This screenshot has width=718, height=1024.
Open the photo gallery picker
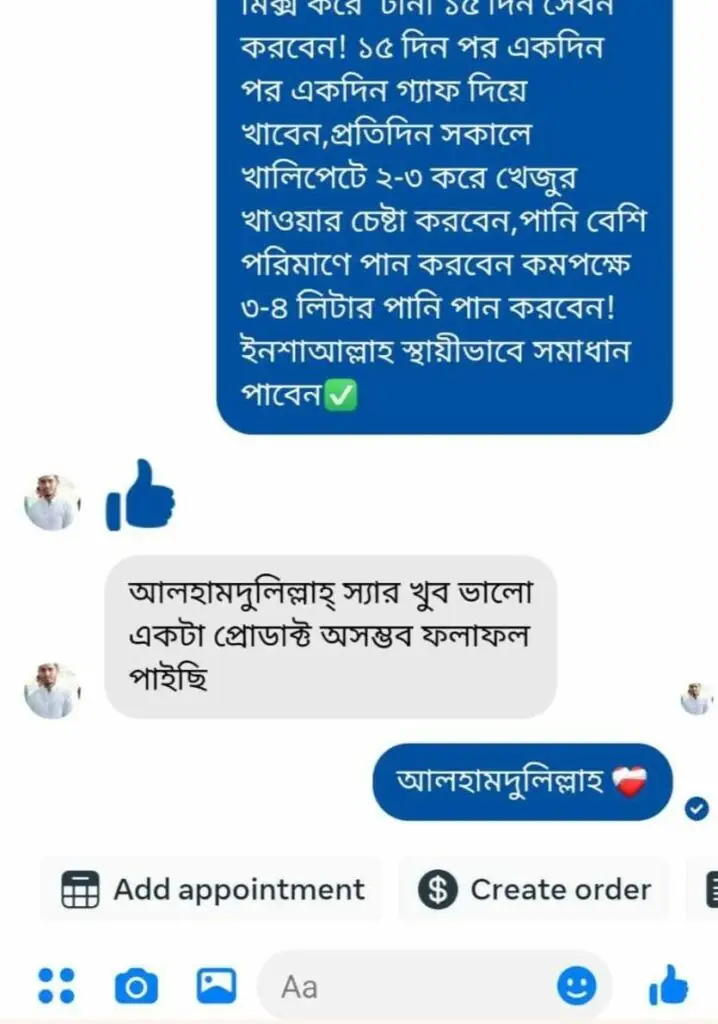point(216,986)
